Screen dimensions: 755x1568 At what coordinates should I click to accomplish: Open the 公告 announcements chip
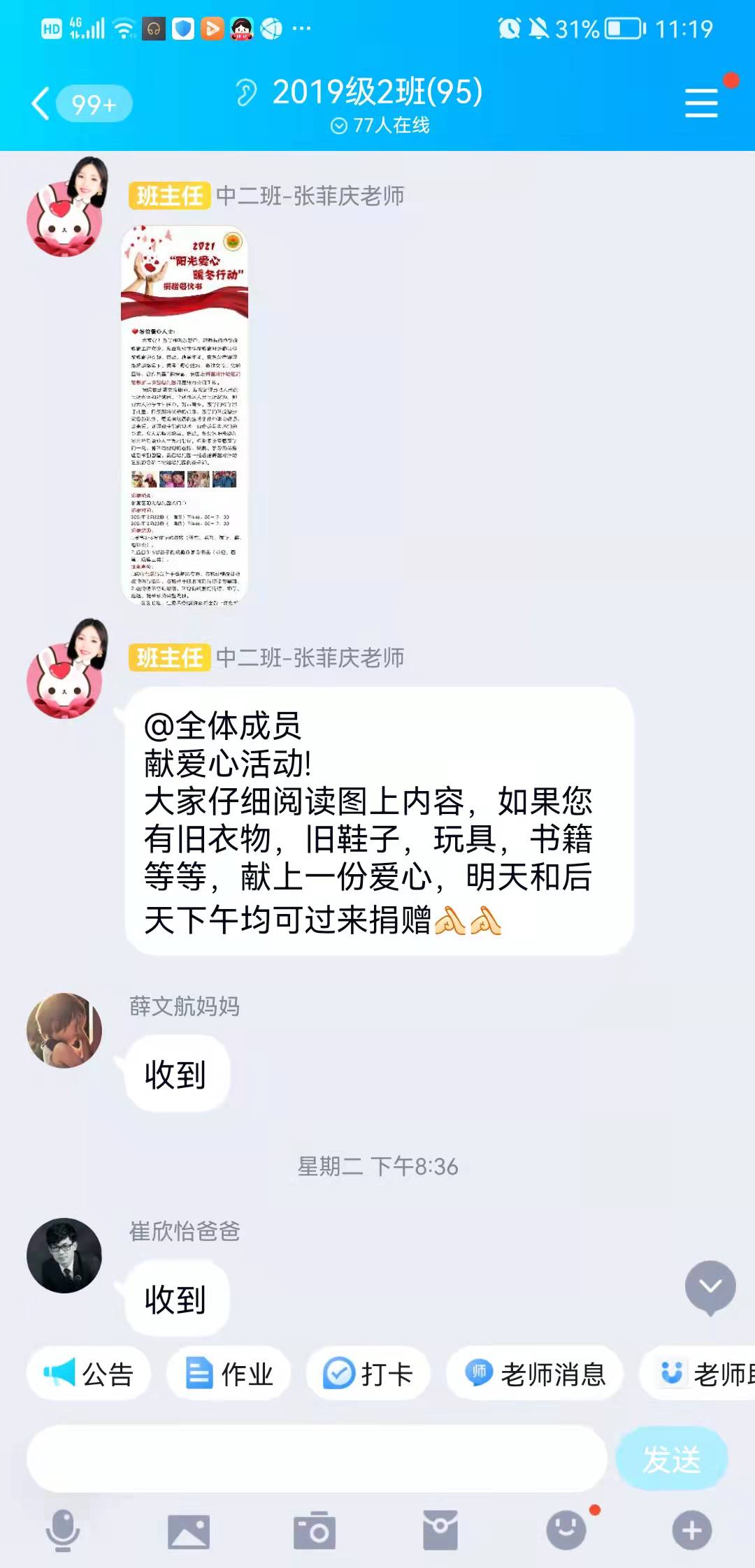tap(89, 1374)
